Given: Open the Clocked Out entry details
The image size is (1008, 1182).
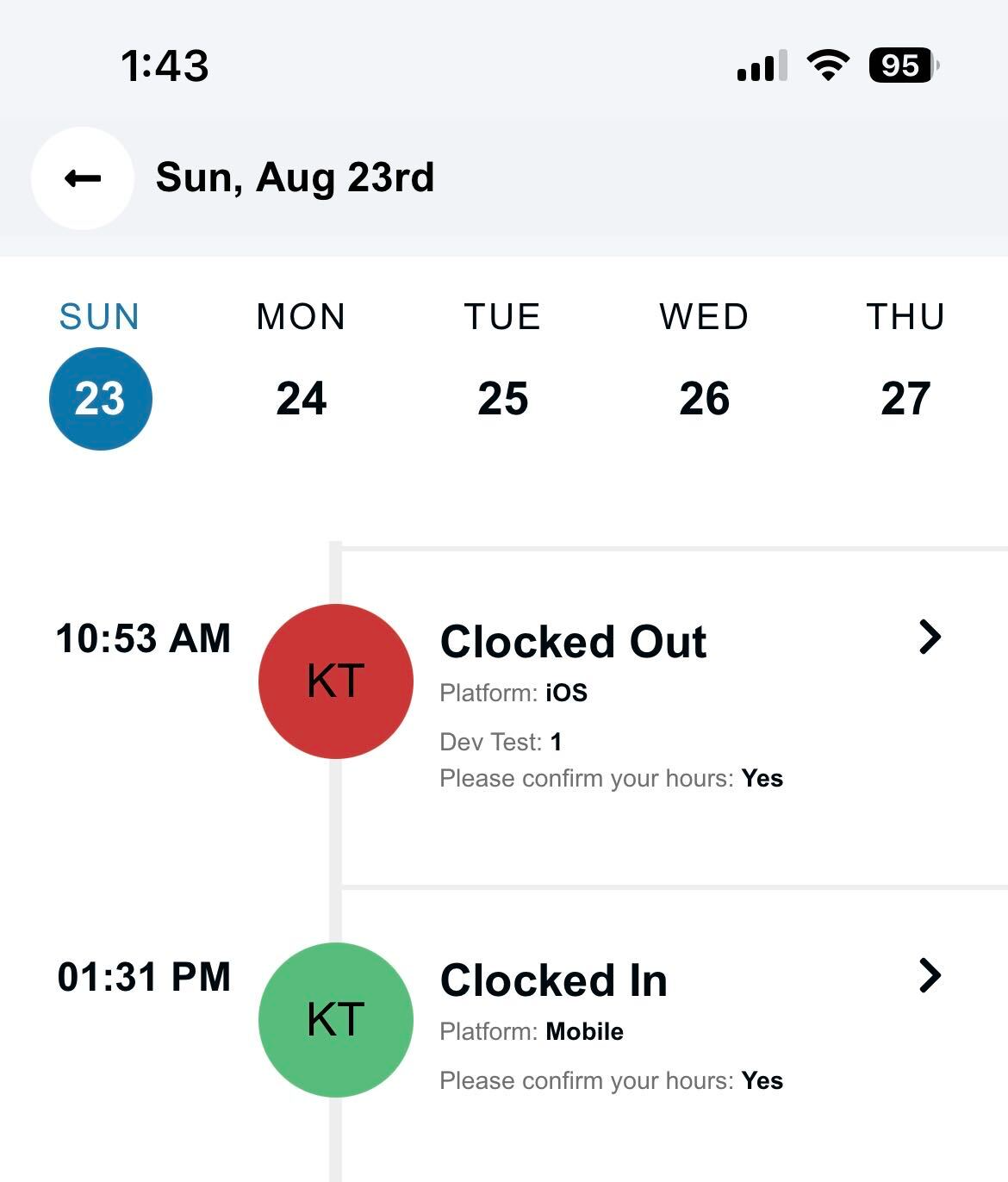Looking at the screenshot, I should tap(675, 717).
